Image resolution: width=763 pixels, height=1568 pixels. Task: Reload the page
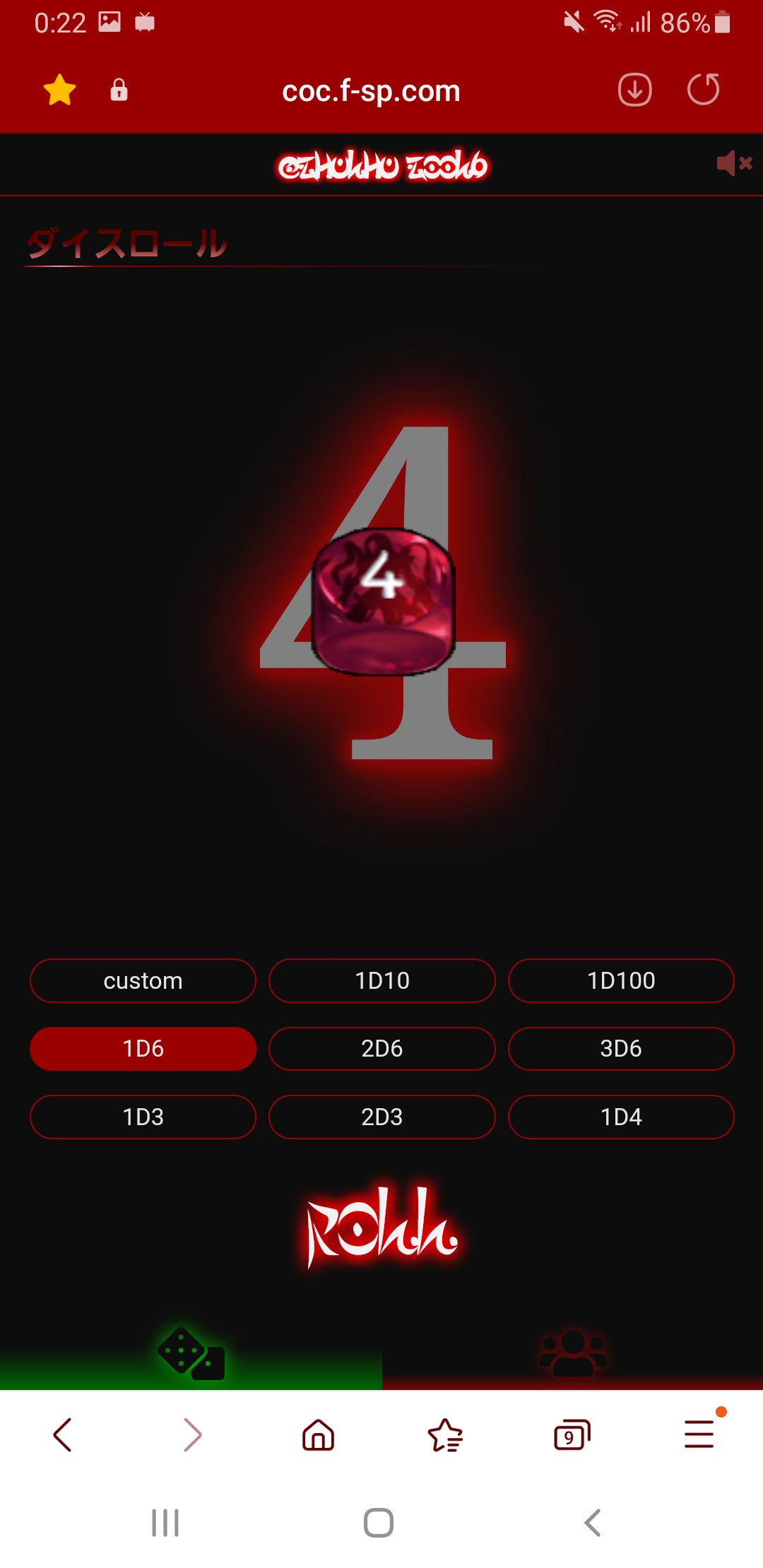pos(703,90)
